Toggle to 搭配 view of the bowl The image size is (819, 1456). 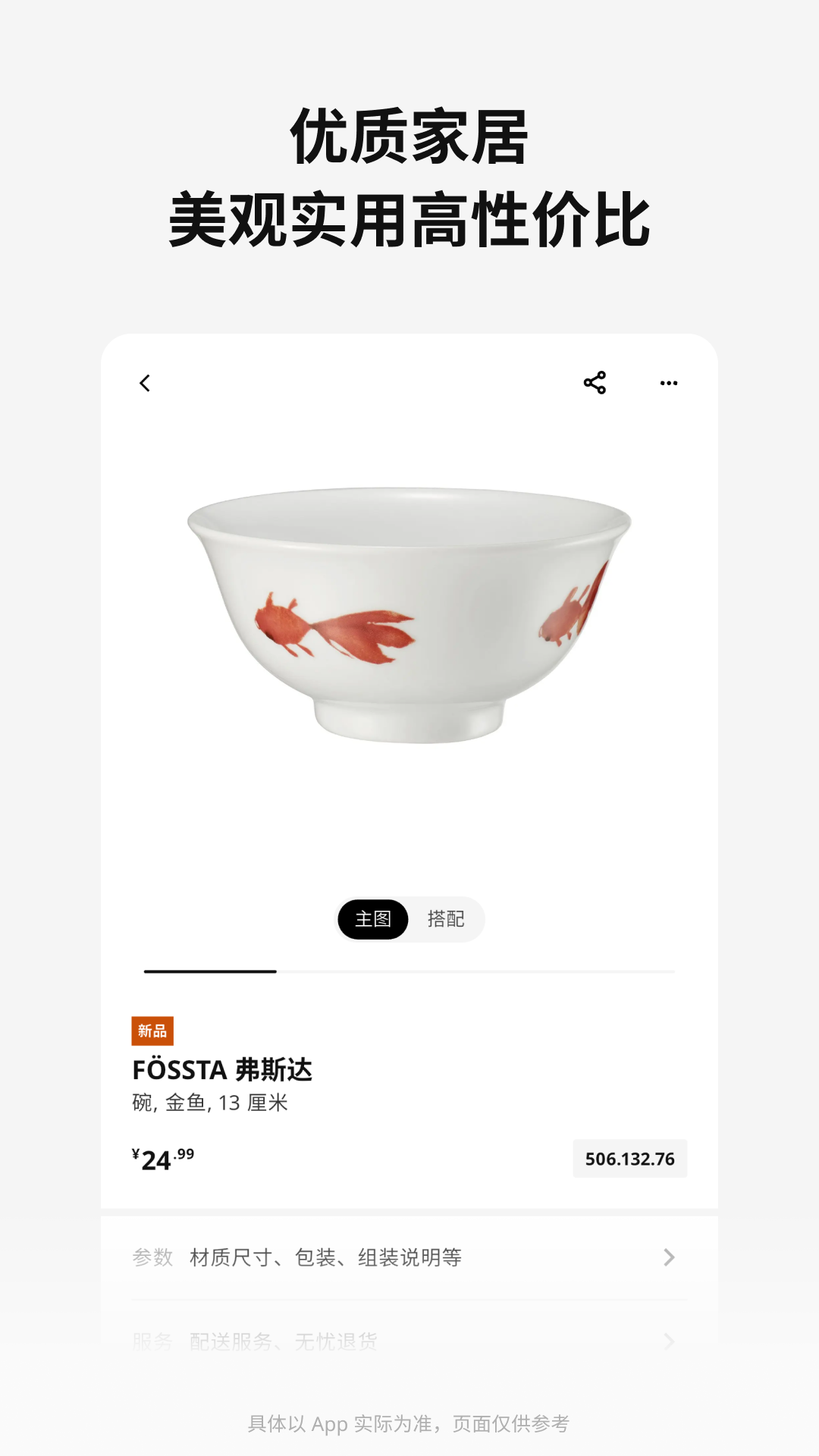tap(446, 919)
